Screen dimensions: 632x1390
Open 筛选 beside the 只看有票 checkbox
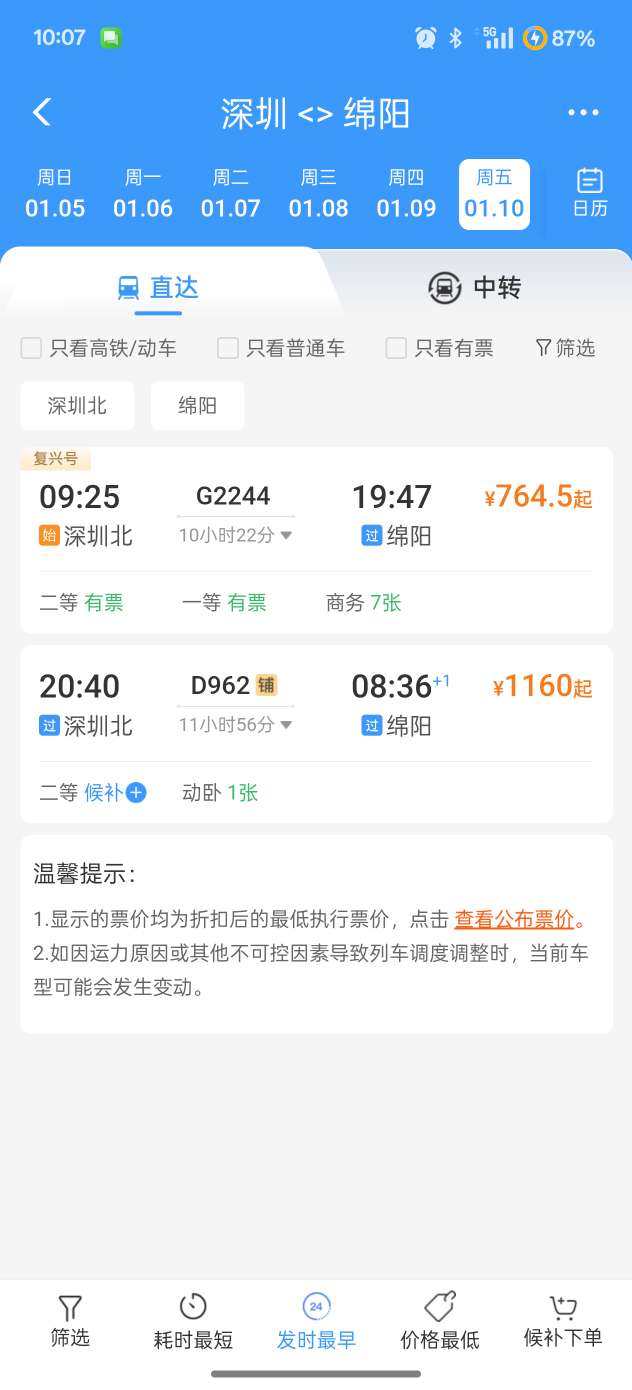click(x=565, y=348)
